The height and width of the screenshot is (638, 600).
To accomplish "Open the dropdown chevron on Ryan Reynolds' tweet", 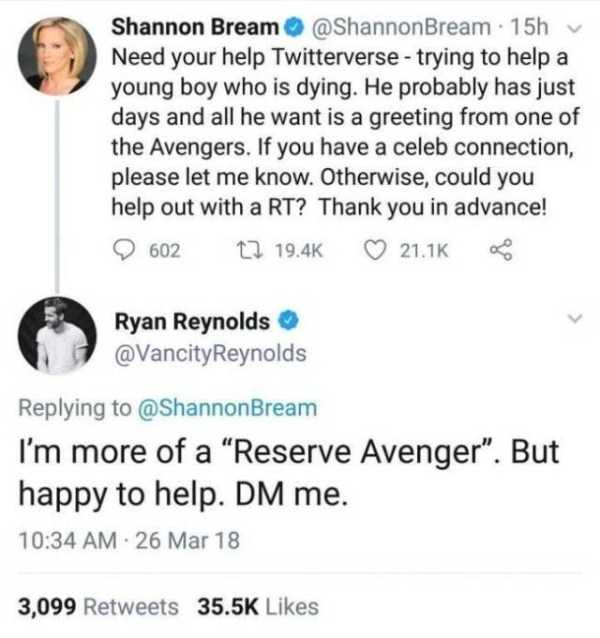I will [573, 320].
